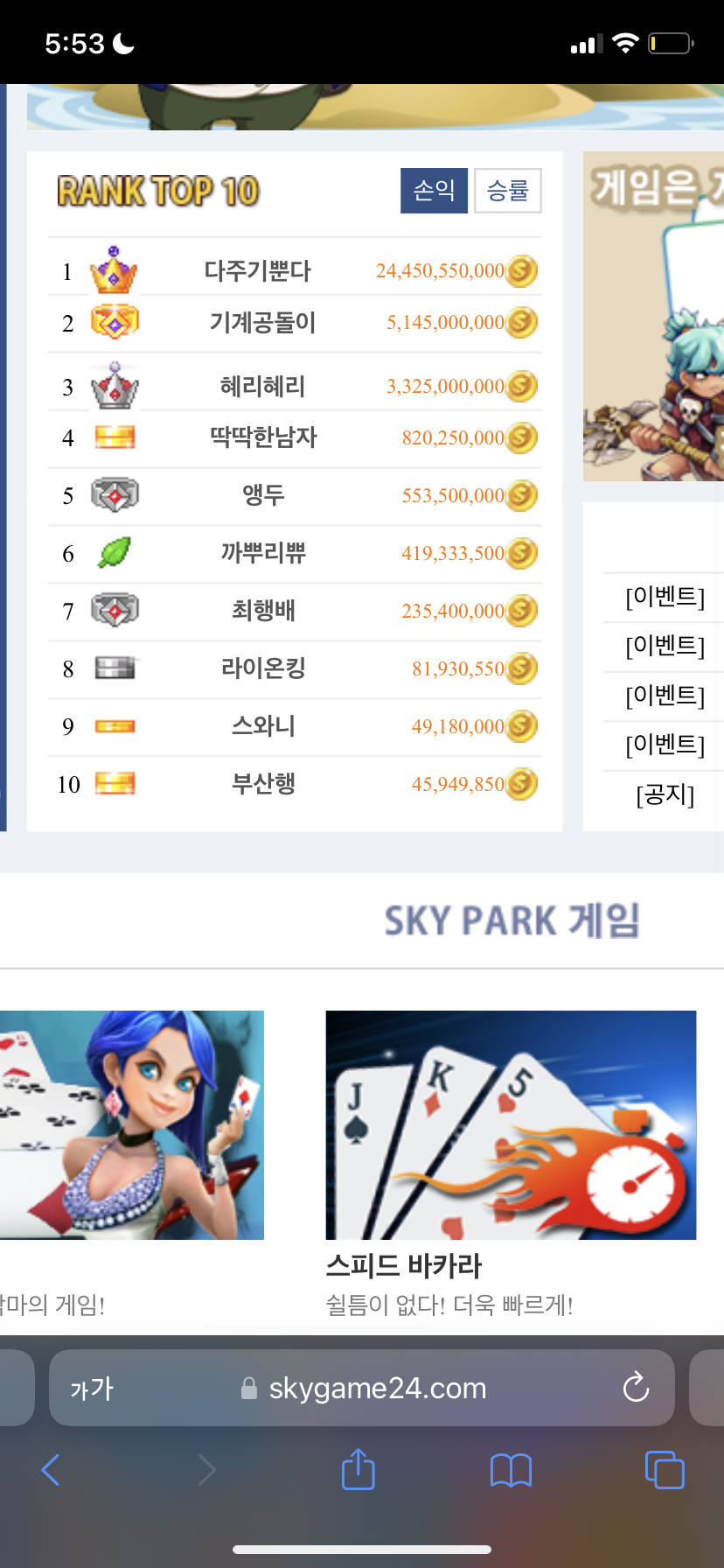The image size is (724, 1568).
Task: Reload the skygame24.com page
Action: pyautogui.click(x=636, y=1388)
